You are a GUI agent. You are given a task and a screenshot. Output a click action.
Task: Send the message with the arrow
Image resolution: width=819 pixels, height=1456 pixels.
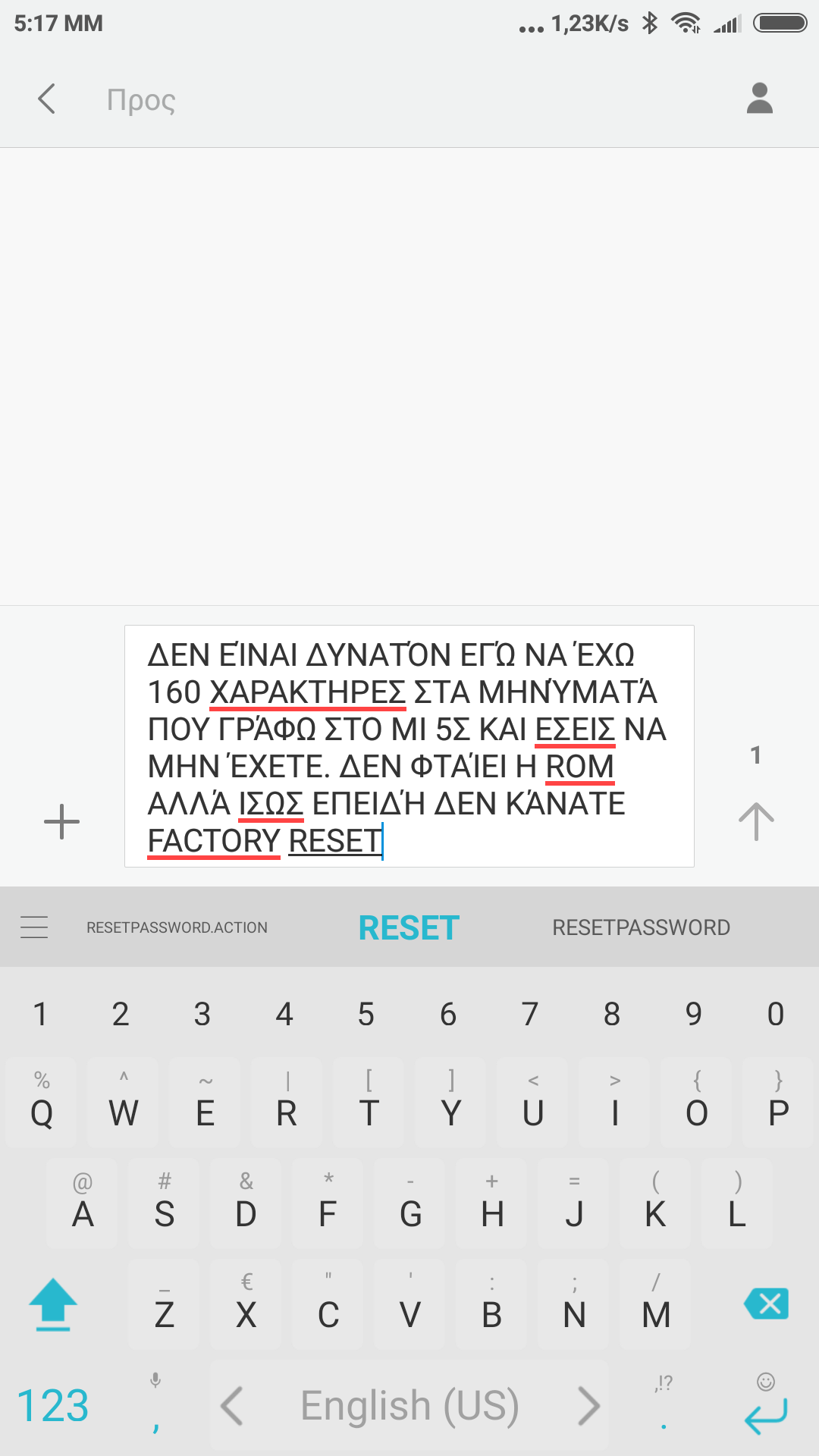click(756, 821)
